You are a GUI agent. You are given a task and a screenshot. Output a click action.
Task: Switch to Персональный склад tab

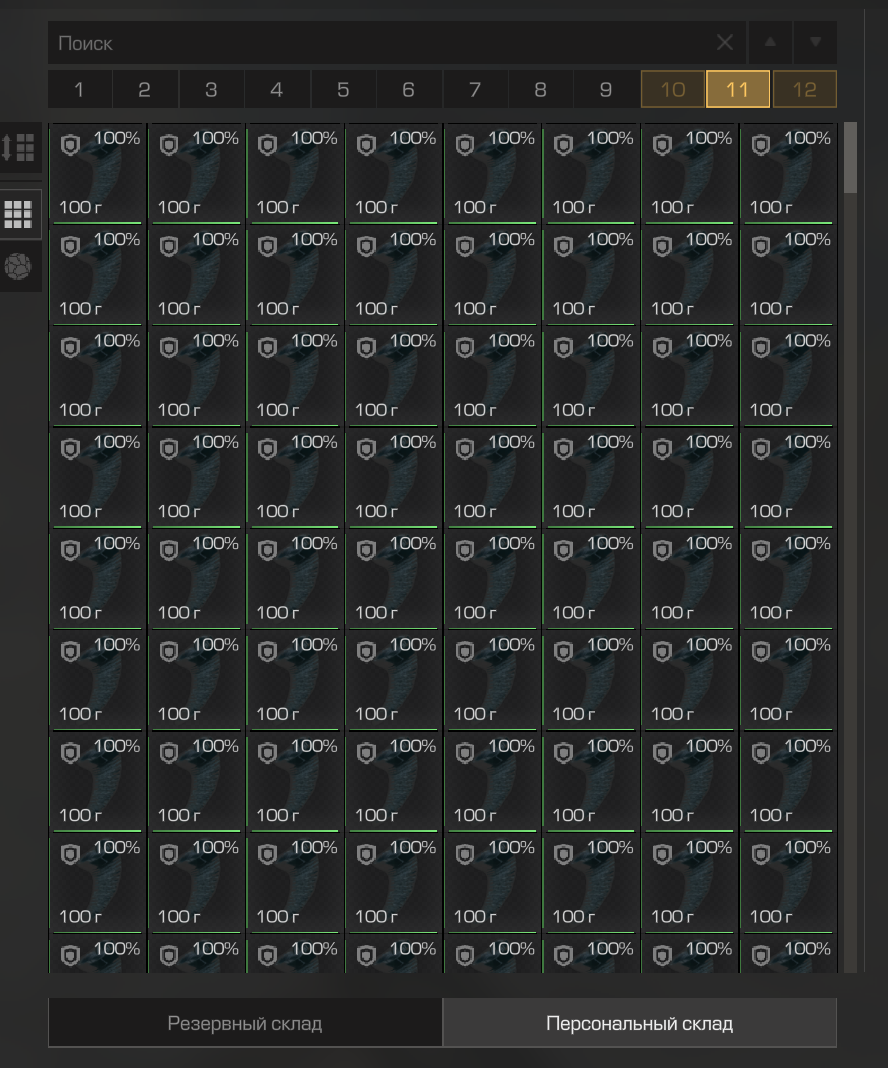639,1023
